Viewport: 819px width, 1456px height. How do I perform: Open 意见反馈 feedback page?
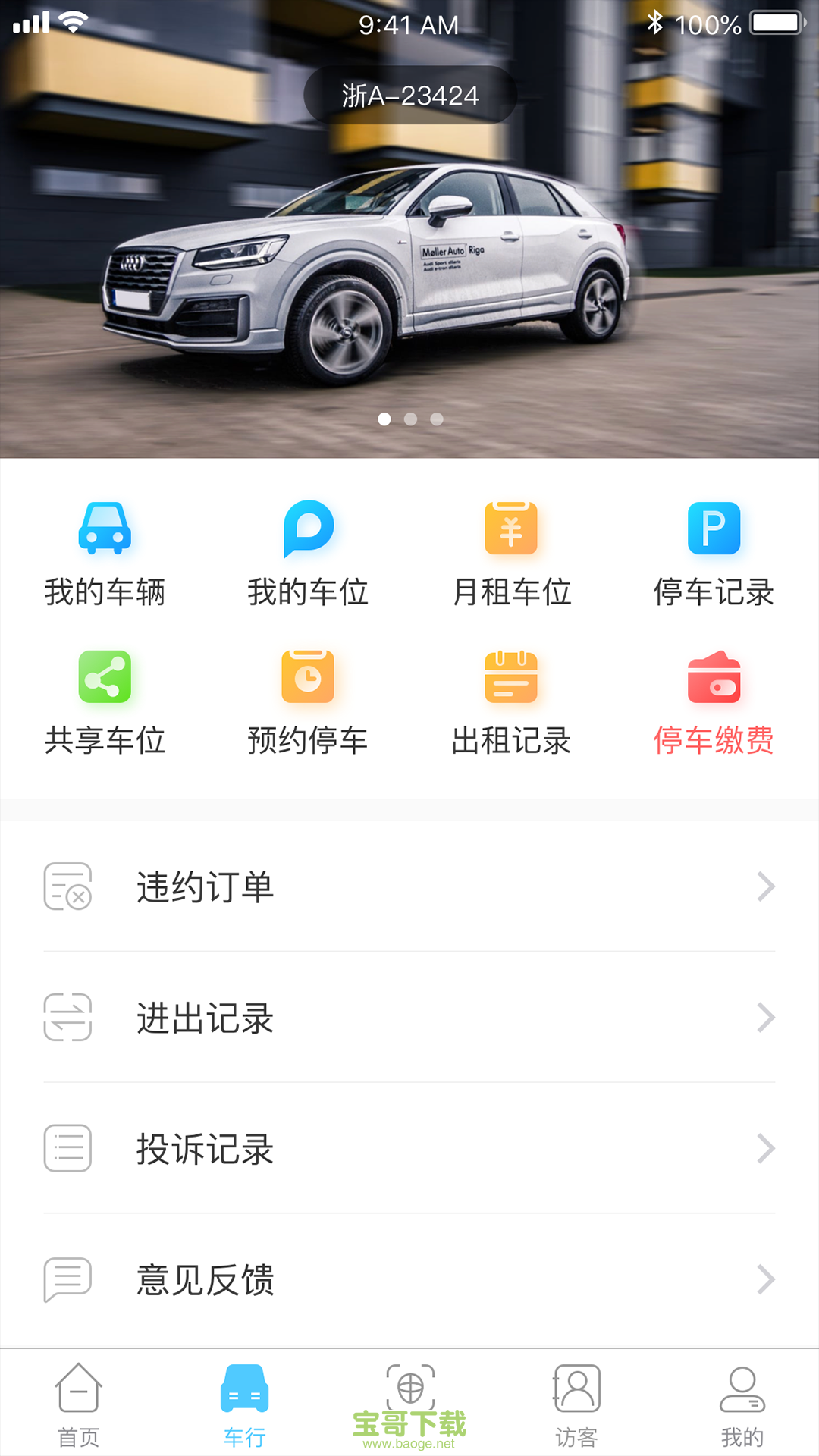[409, 1281]
